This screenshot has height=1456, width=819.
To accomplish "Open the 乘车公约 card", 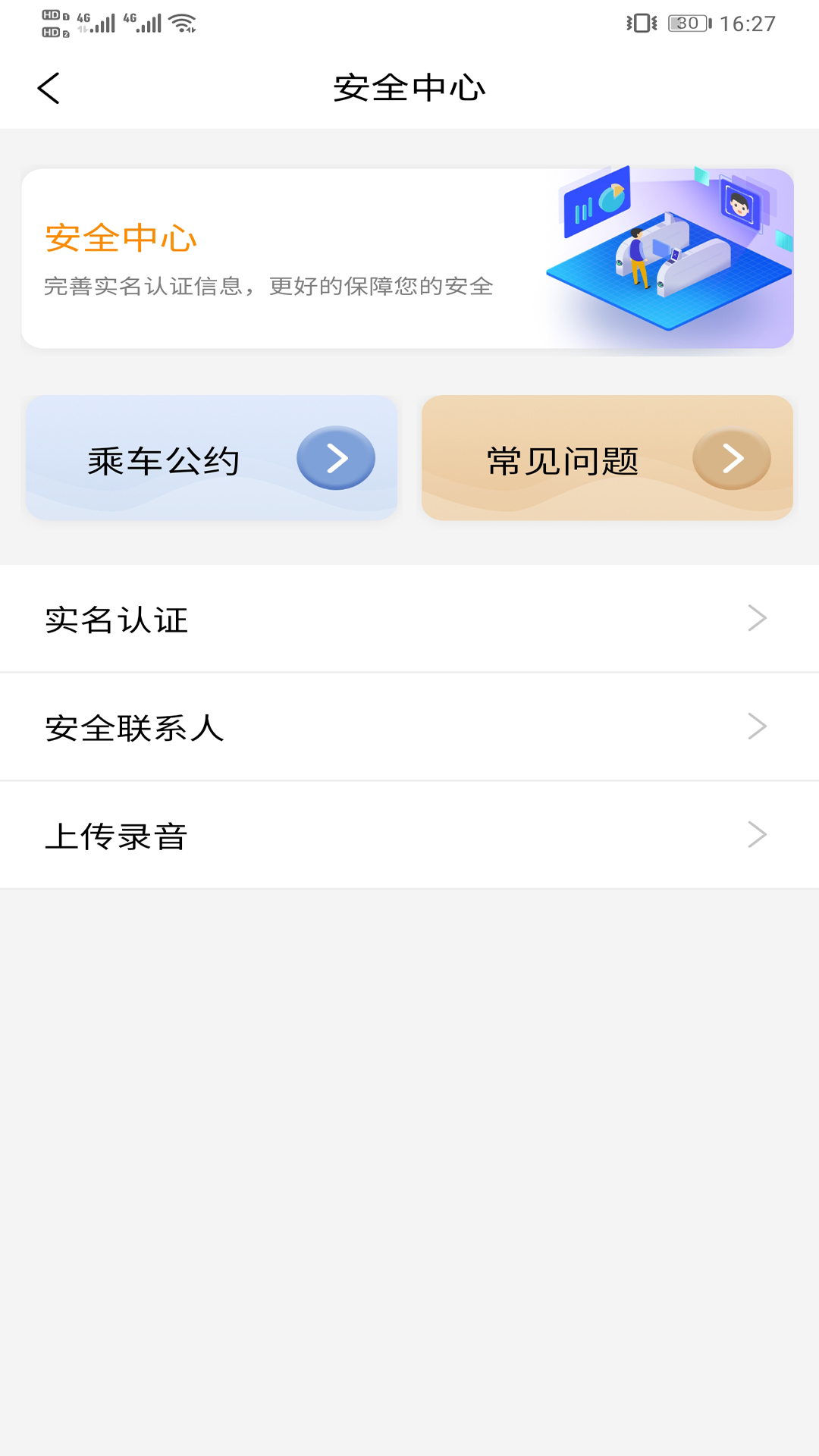I will 212,457.
